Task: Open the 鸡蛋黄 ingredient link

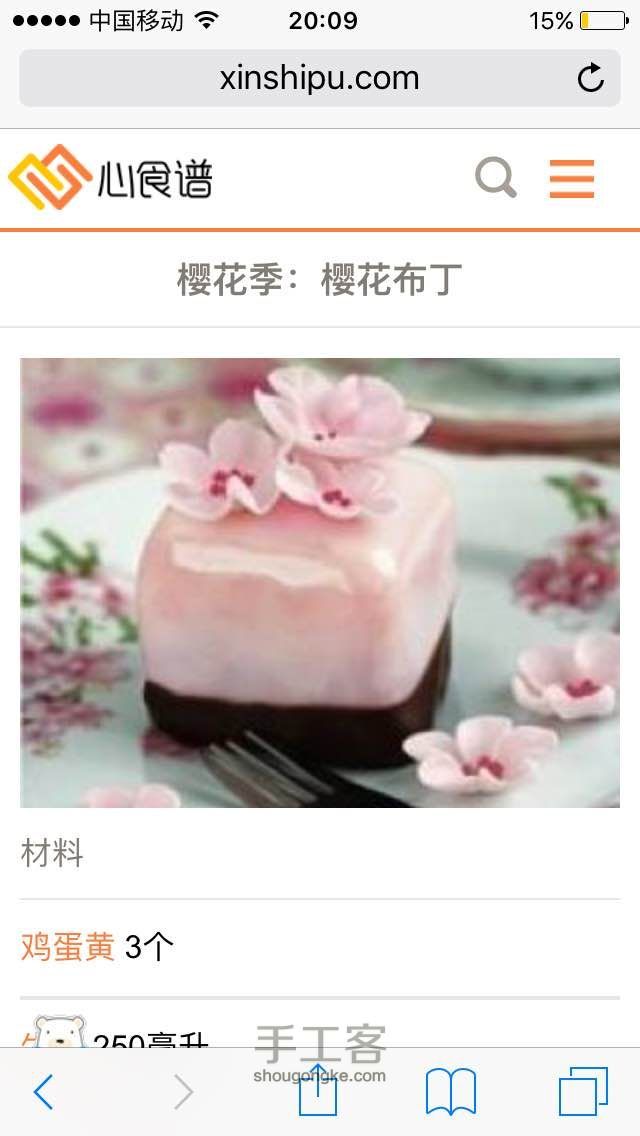Action: click(x=68, y=946)
